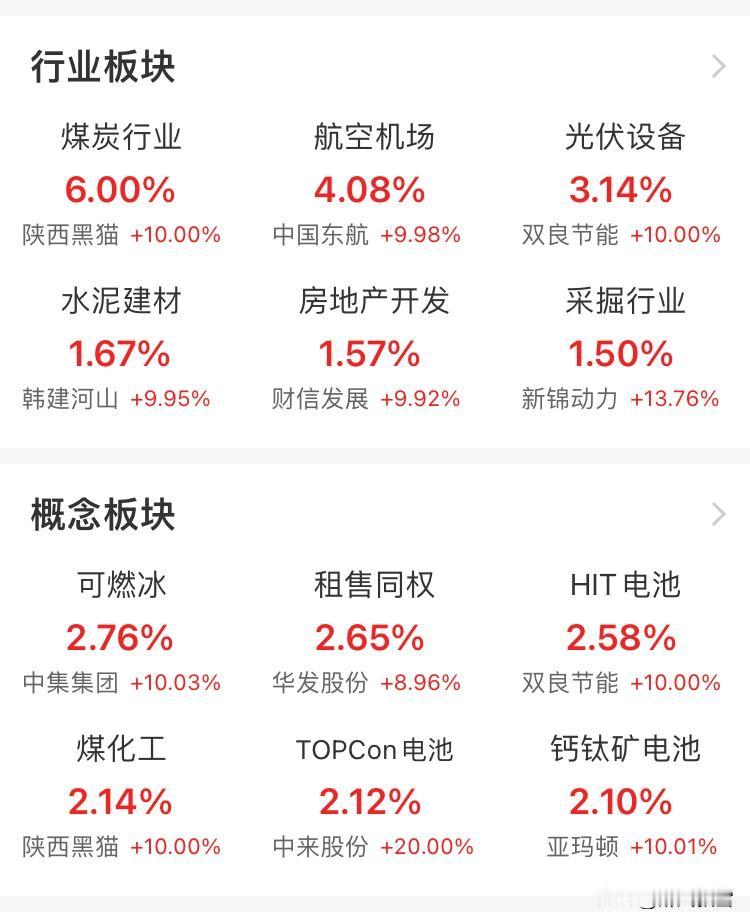Expand the 概念板块 section arrow
This screenshot has width=750, height=924.
click(717, 514)
